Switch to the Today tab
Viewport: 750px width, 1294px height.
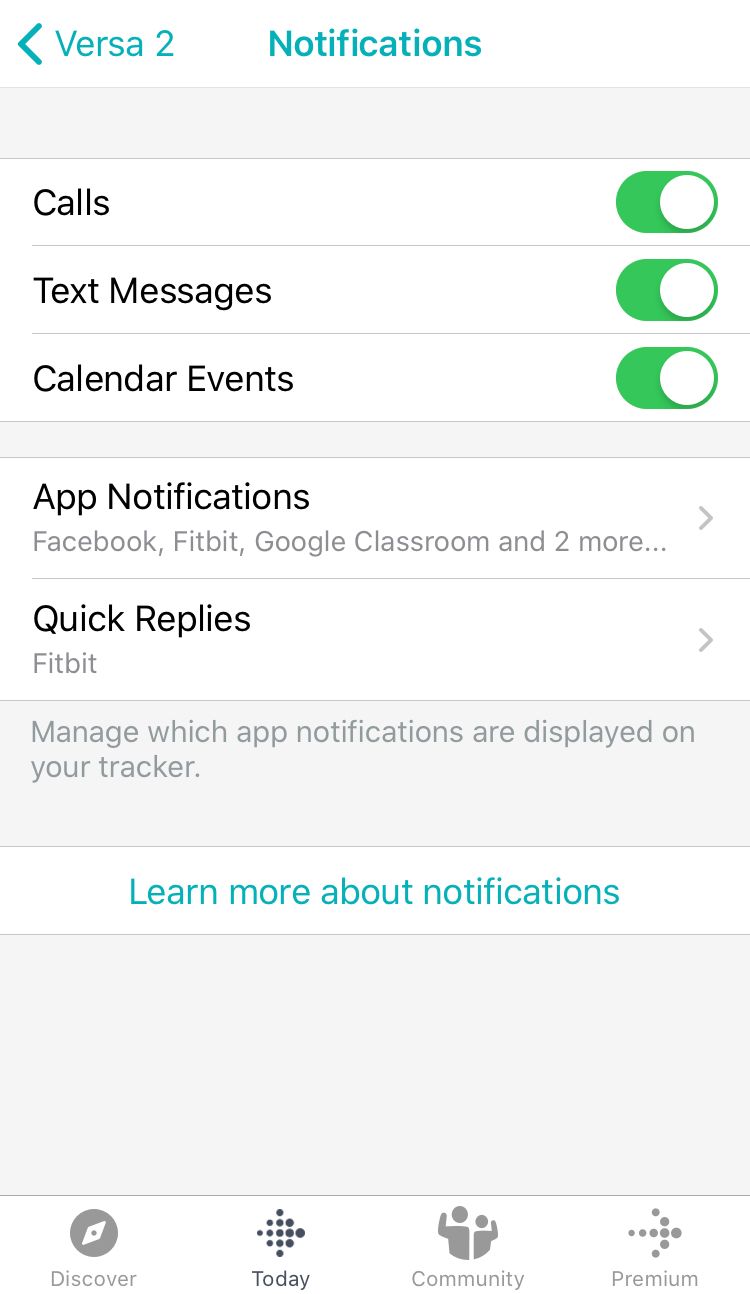pos(281,1246)
